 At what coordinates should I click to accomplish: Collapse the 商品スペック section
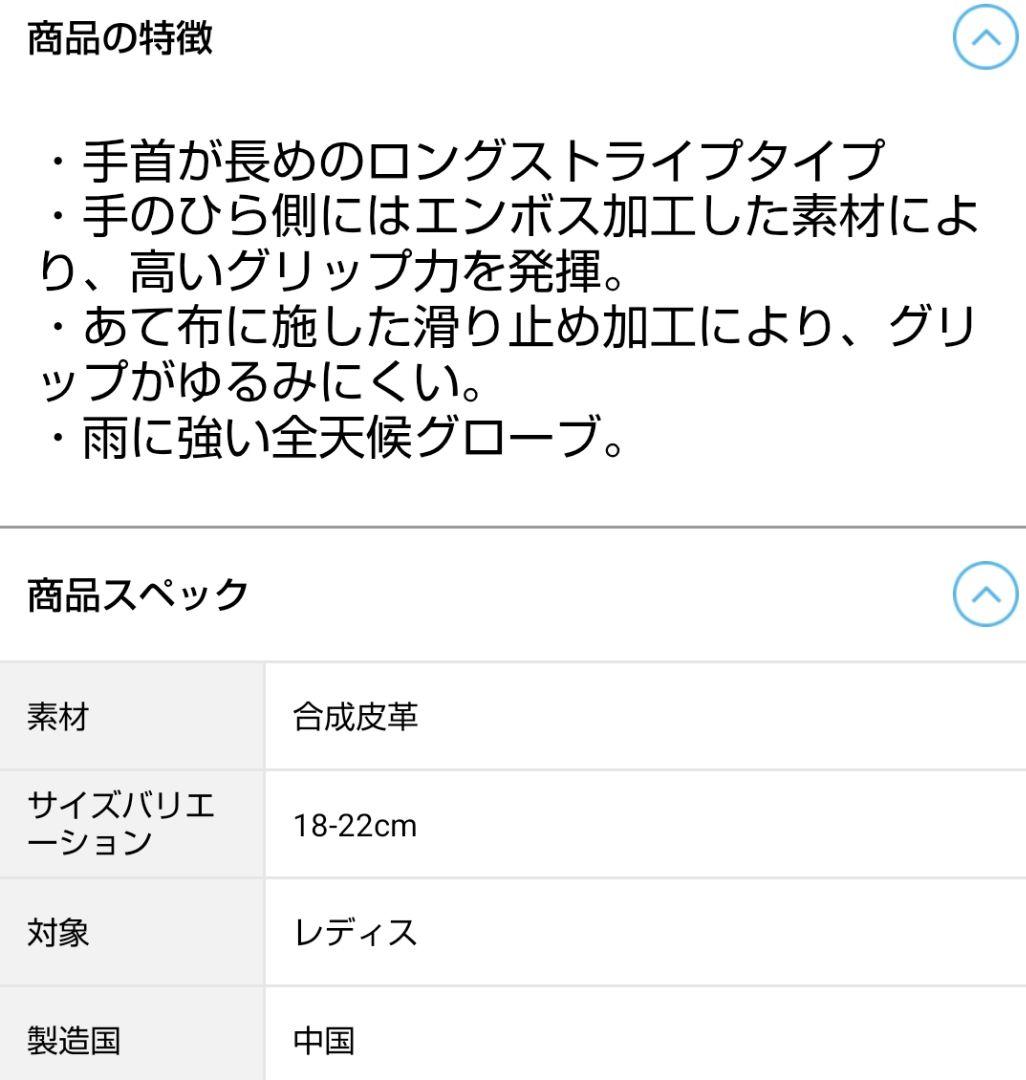click(985, 594)
